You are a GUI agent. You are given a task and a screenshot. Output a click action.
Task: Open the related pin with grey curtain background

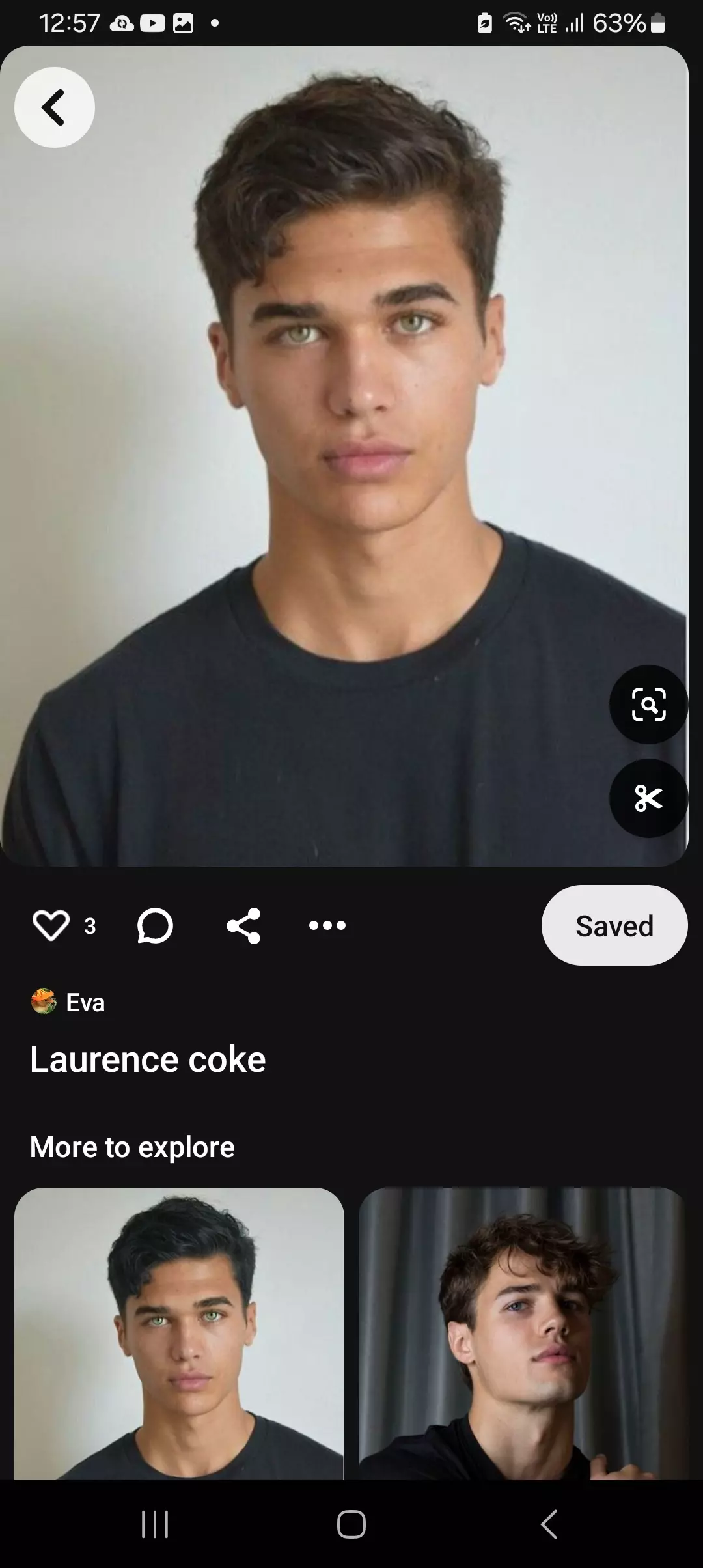pyautogui.click(x=523, y=1335)
